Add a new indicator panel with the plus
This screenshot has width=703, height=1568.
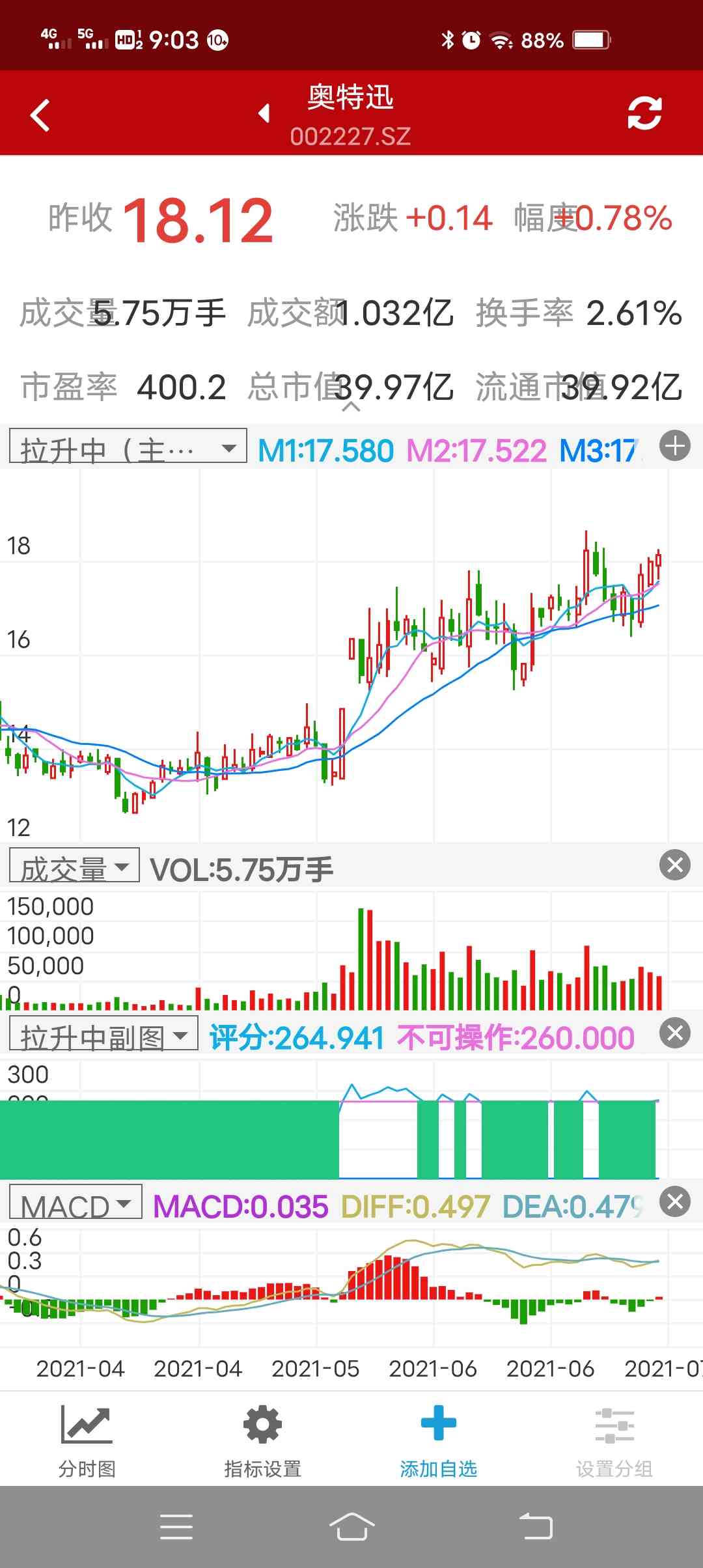(x=674, y=447)
